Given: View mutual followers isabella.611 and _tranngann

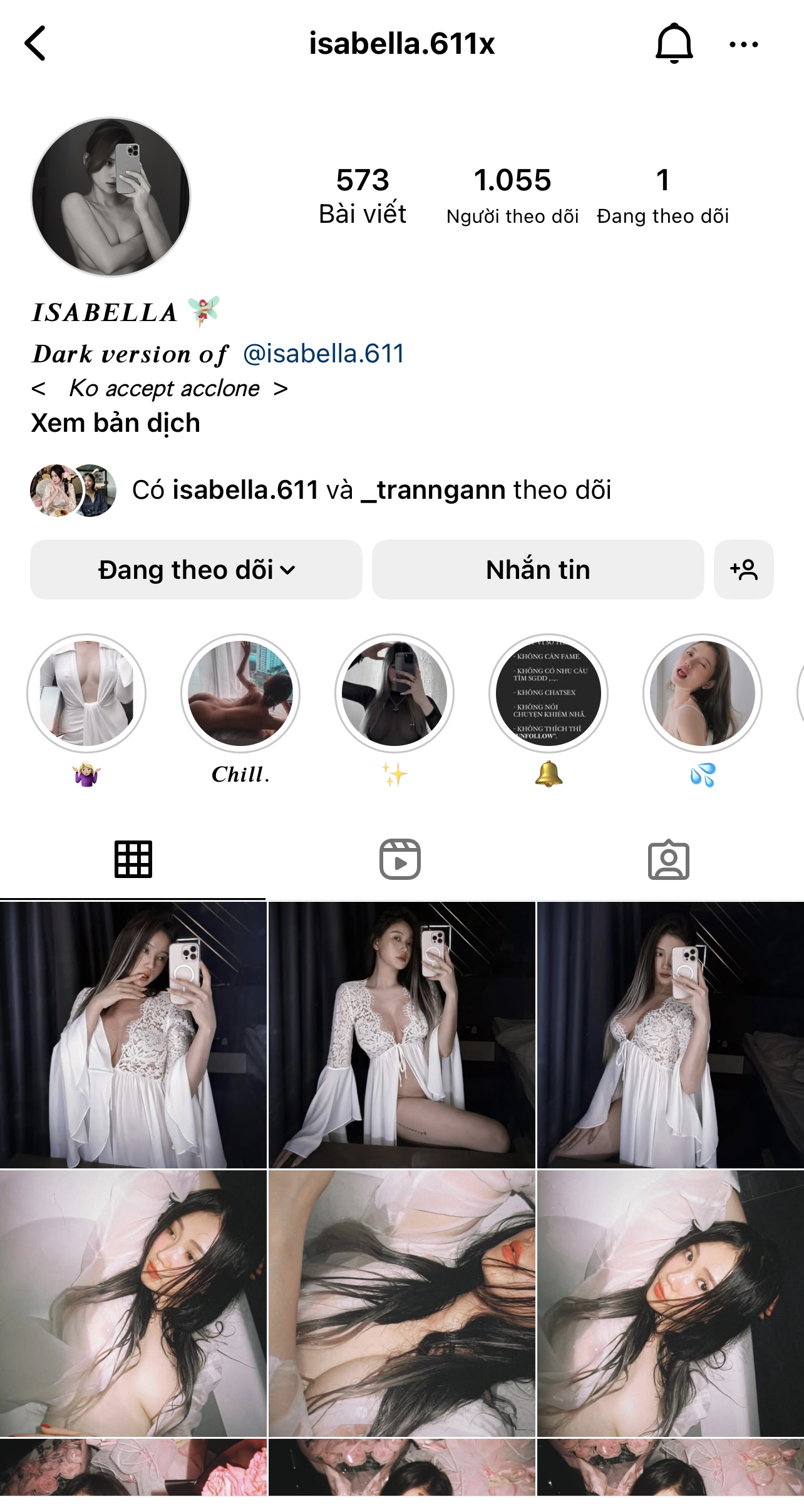Looking at the screenshot, I should click(x=371, y=490).
